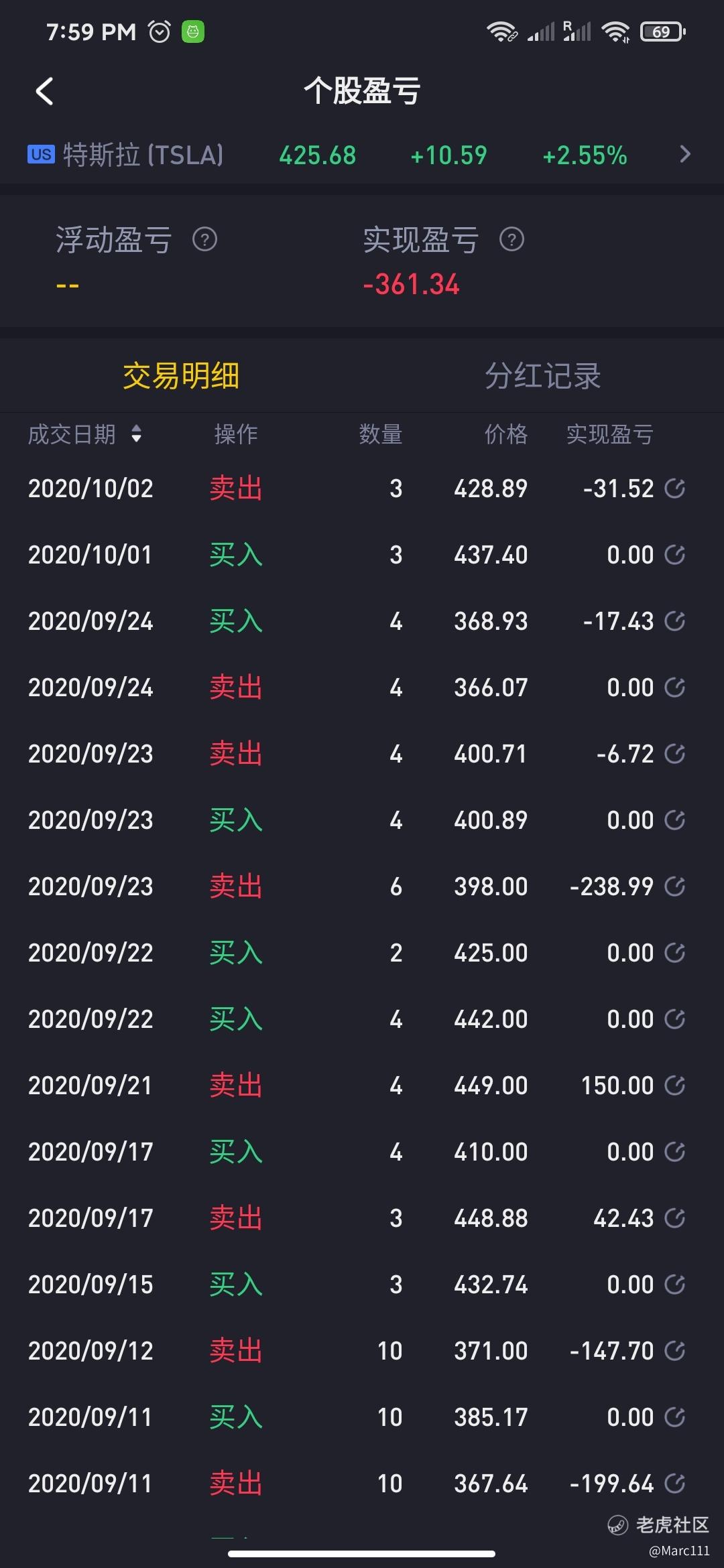Share the 2020/09/22 buy trade at 442.00

pyautogui.click(x=674, y=1019)
